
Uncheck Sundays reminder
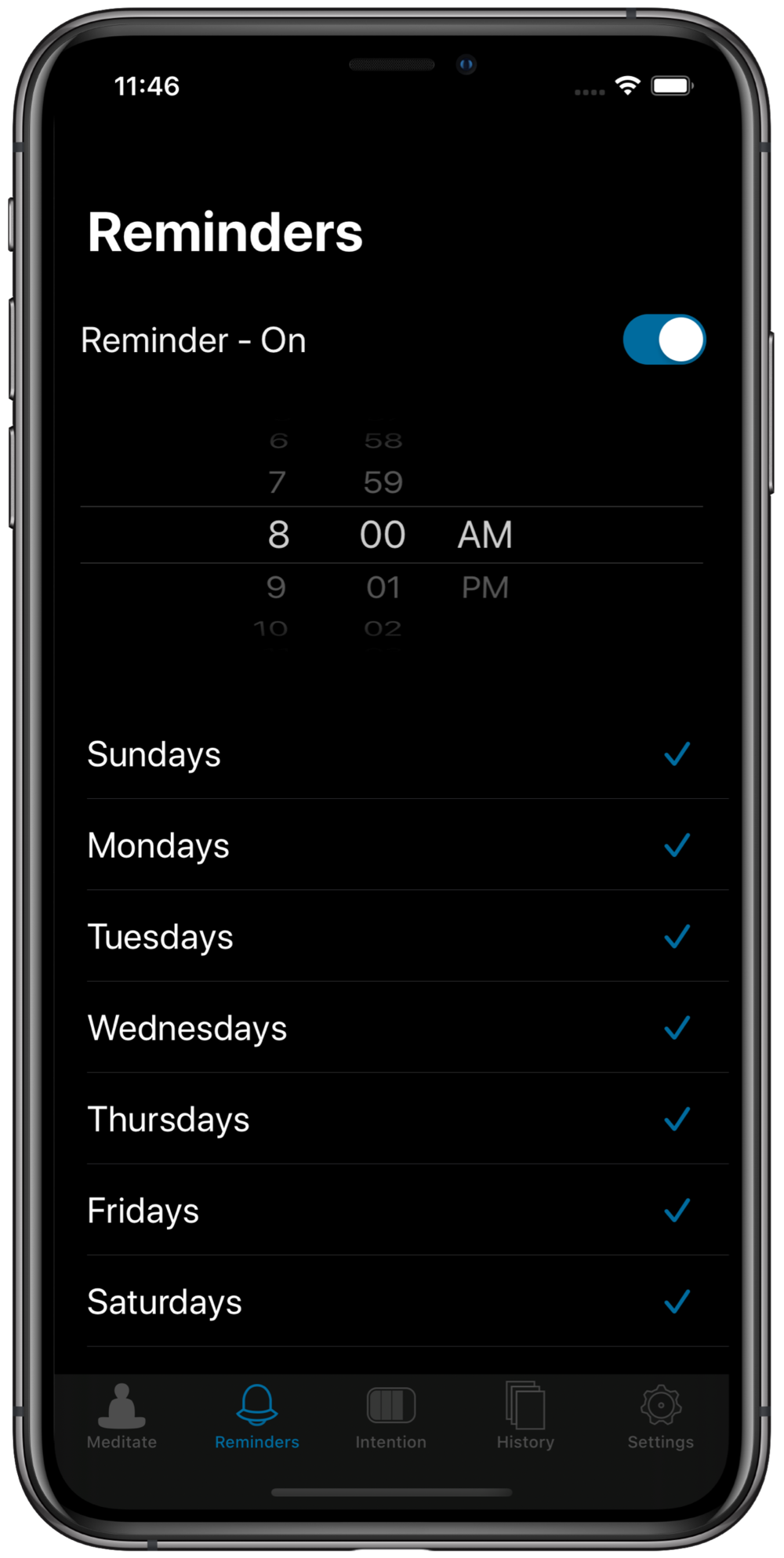point(408,754)
